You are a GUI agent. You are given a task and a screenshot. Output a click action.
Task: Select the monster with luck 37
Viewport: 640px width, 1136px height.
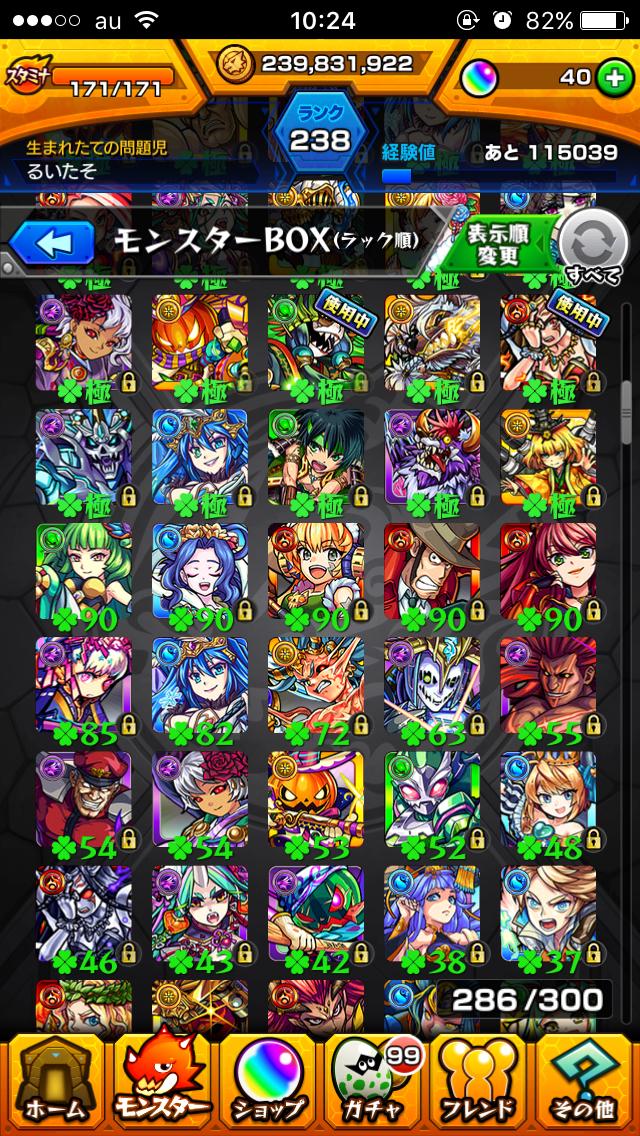click(x=548, y=914)
